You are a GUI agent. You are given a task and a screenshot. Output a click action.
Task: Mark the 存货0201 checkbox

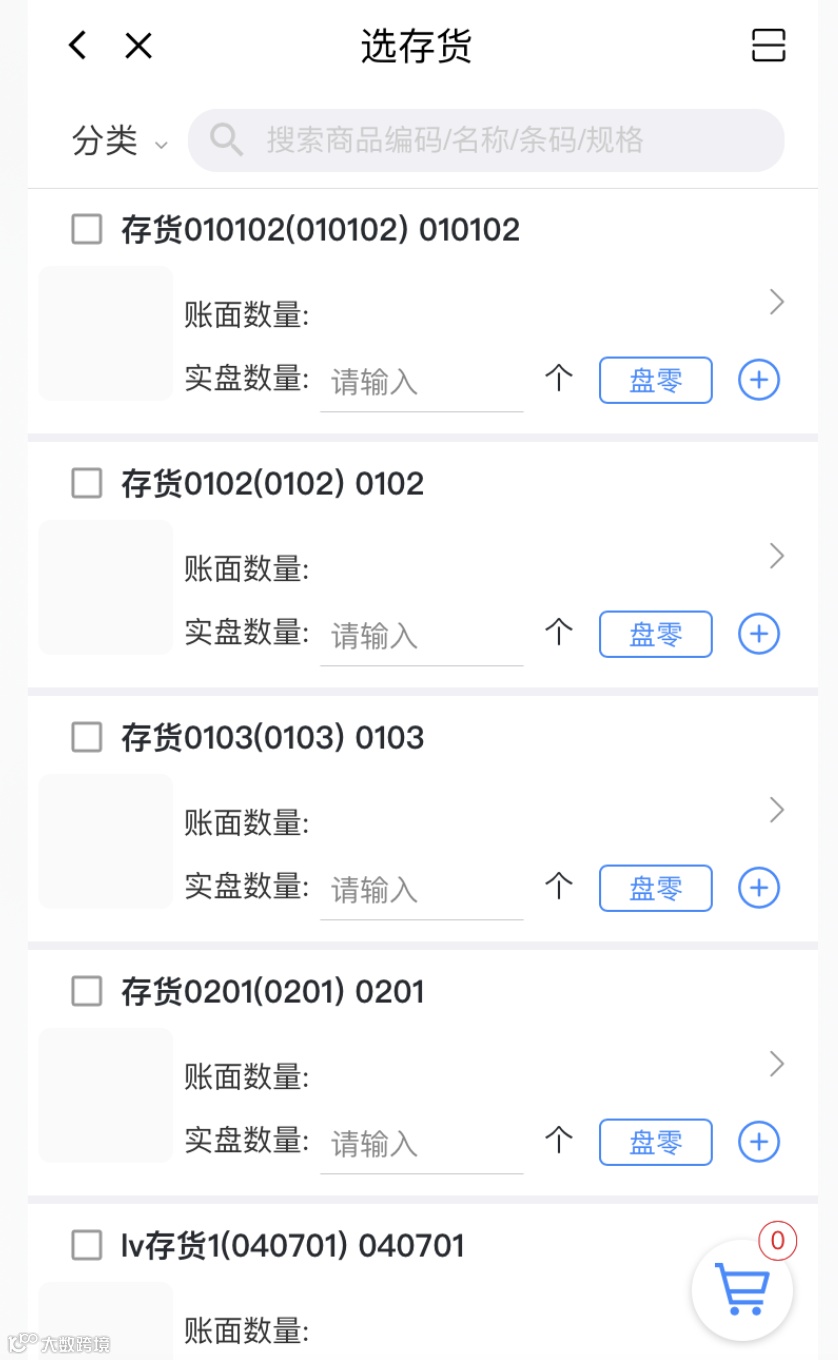pos(87,992)
